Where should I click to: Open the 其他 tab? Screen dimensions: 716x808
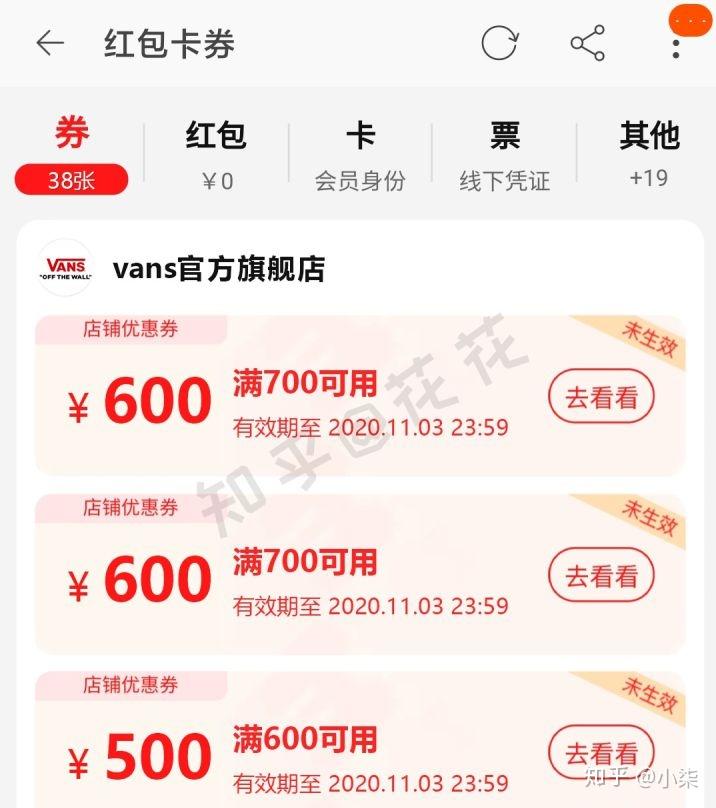coord(648,153)
